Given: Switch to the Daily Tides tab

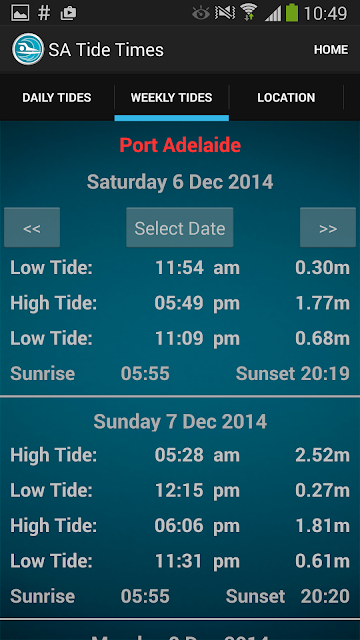Looking at the screenshot, I should 57,98.
